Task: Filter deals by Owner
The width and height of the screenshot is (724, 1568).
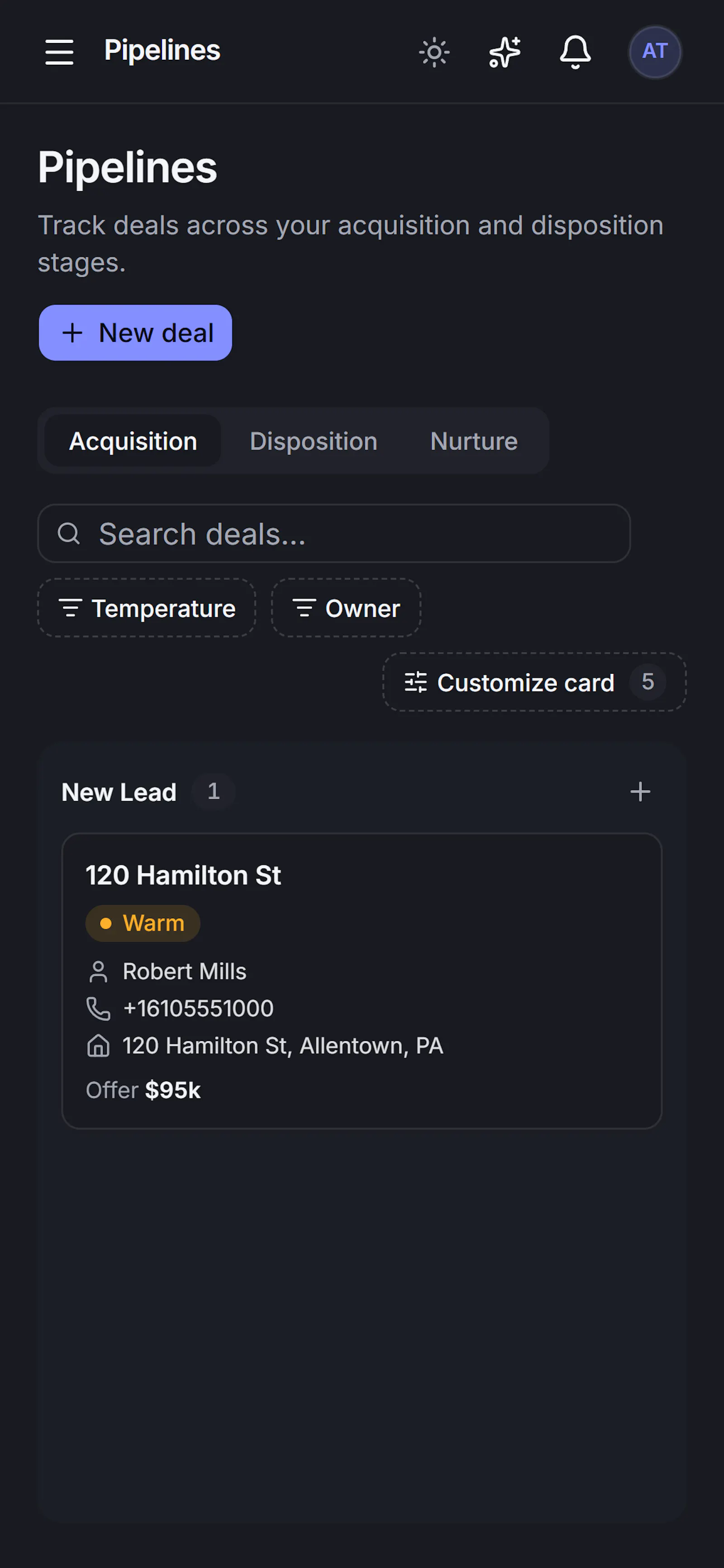Action: click(x=346, y=608)
